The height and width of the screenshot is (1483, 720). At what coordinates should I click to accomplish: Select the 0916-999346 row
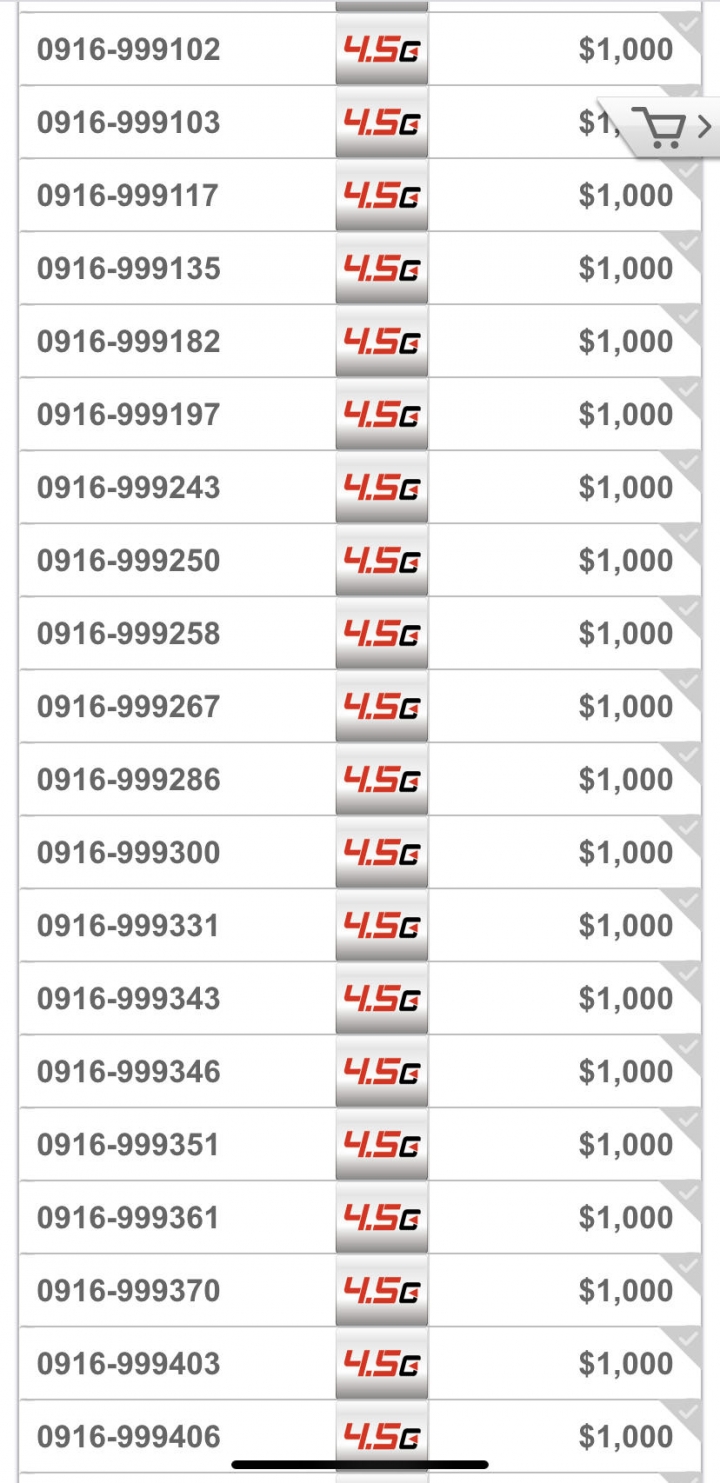coord(360,1071)
